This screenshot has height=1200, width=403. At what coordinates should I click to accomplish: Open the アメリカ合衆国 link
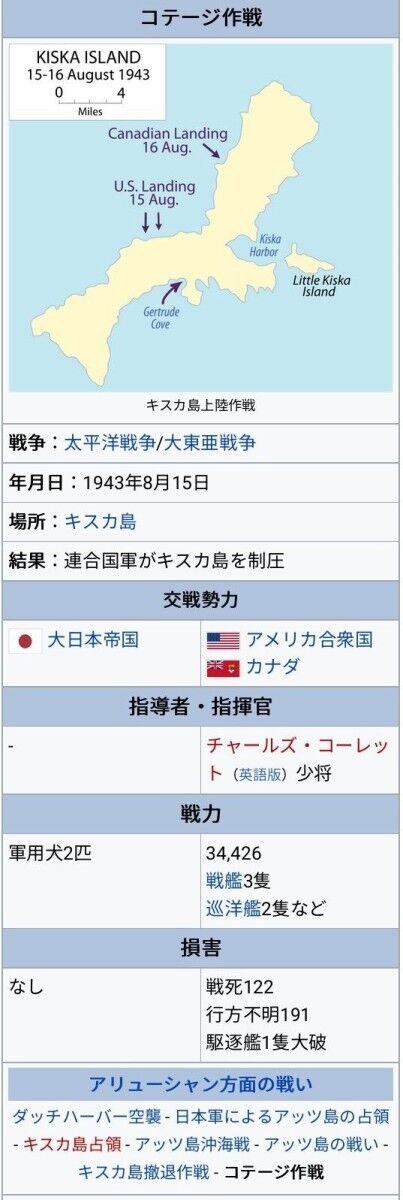(310, 640)
